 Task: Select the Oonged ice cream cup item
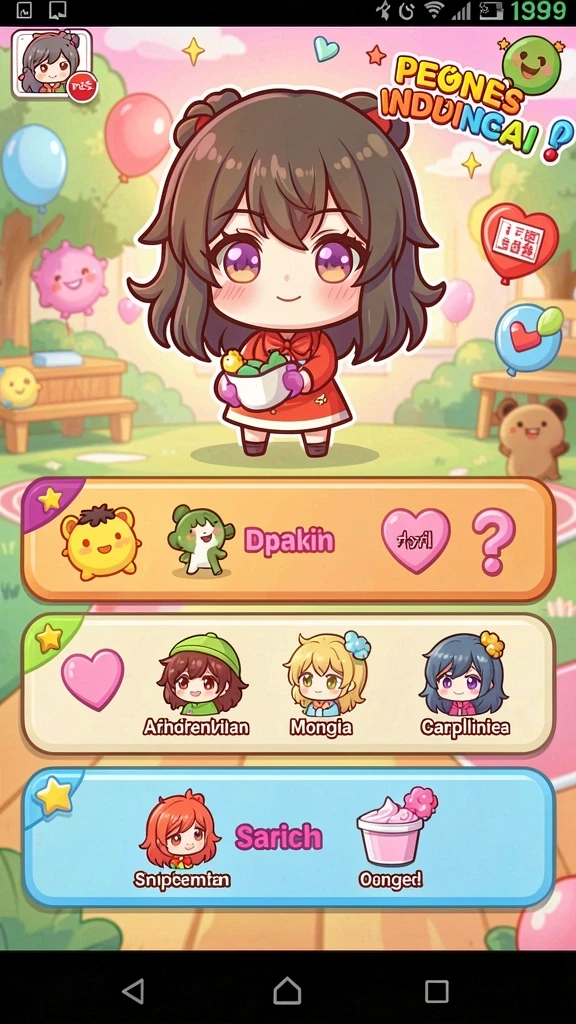394,838
